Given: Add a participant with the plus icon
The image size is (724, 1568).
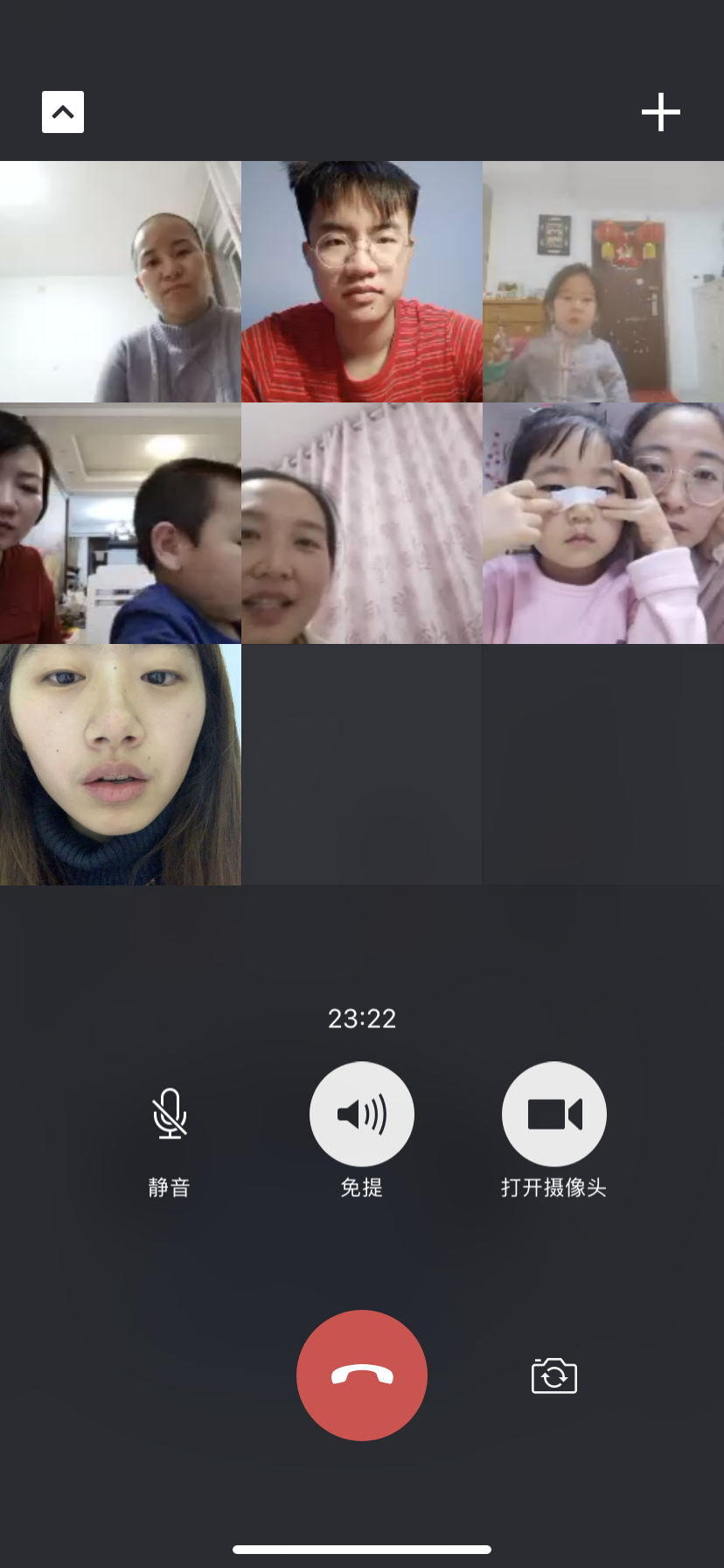Looking at the screenshot, I should coord(661,112).
